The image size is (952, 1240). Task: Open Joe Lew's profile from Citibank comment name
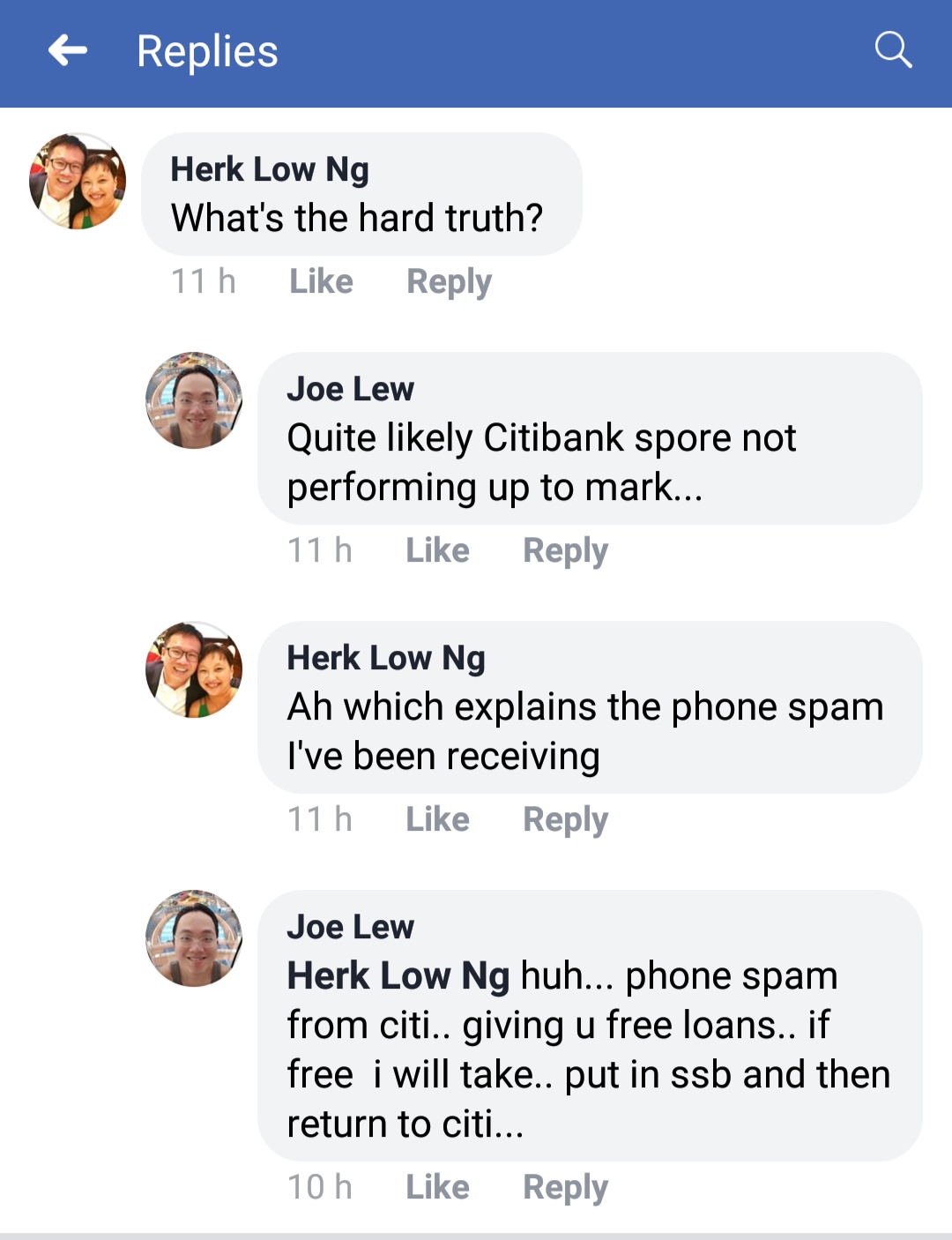350,389
